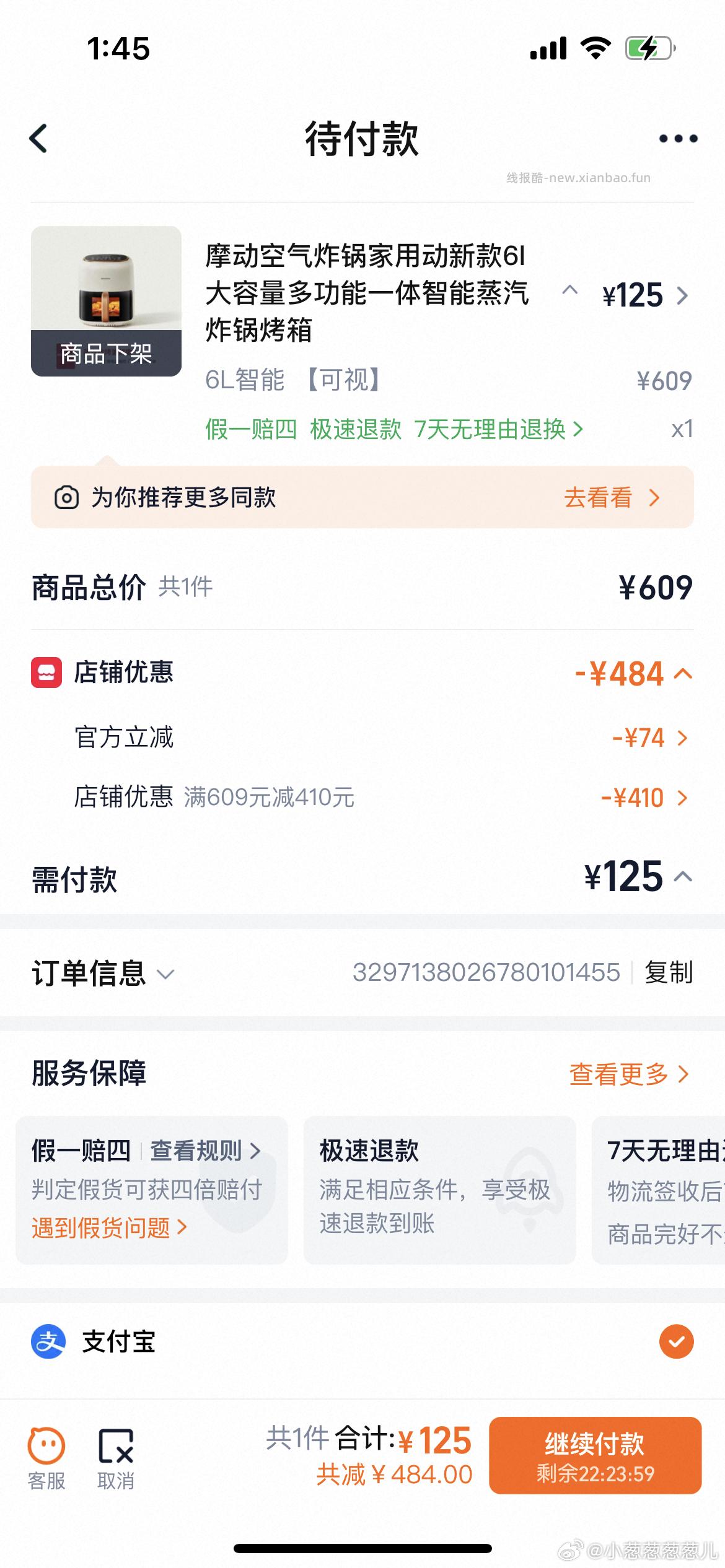
Task: Open 查看规则 under 假一赔四
Action: click(x=198, y=1151)
